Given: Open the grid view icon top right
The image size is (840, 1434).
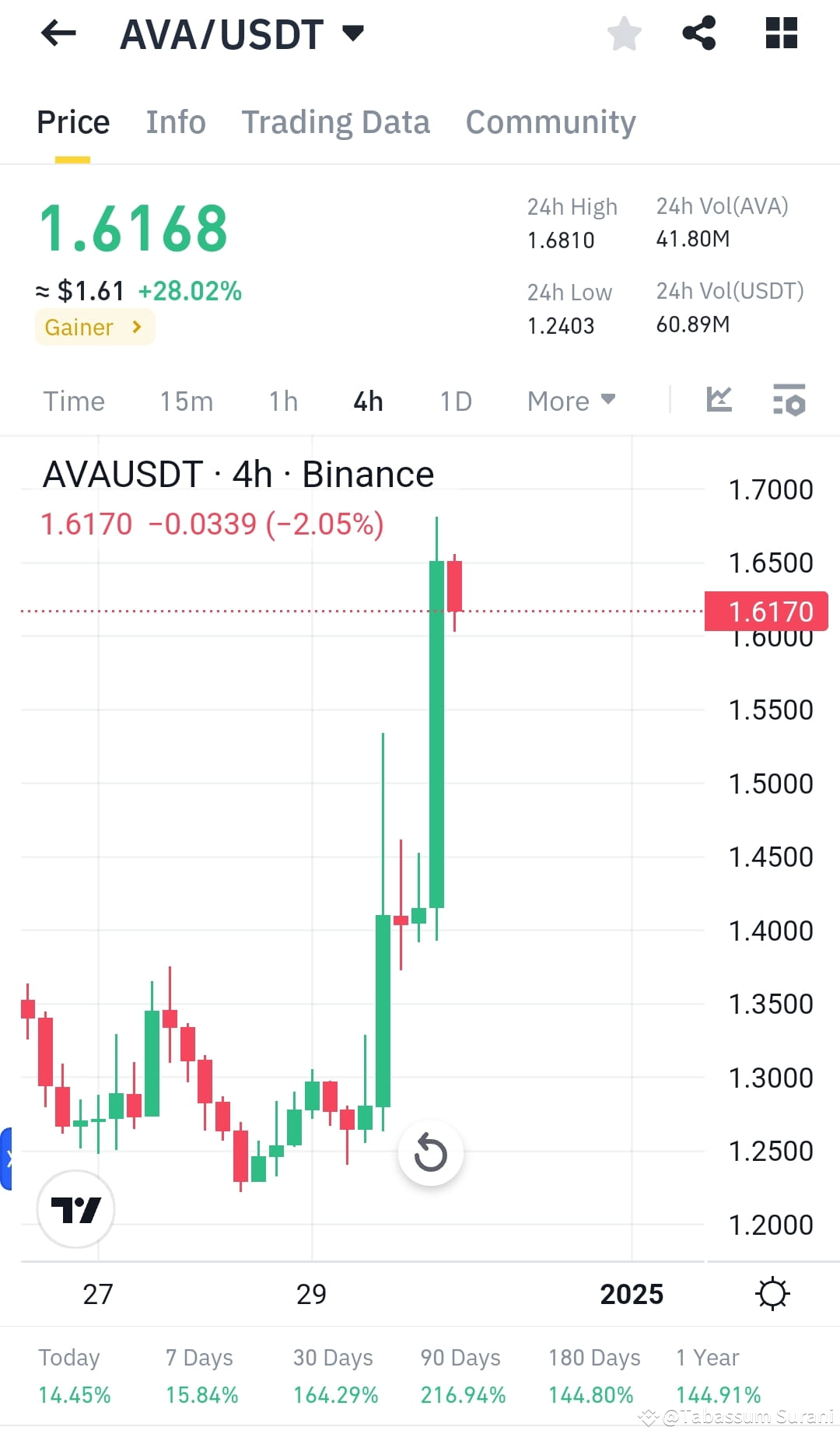Looking at the screenshot, I should [780, 33].
